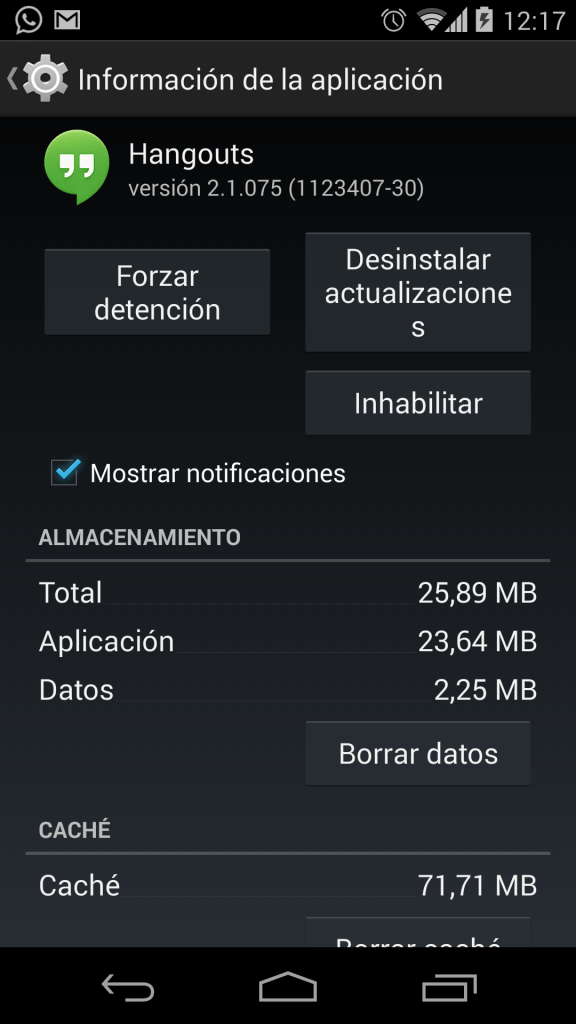Disable Hangouts with Inhabilitar
Viewport: 576px width, 1024px height.
tap(418, 403)
